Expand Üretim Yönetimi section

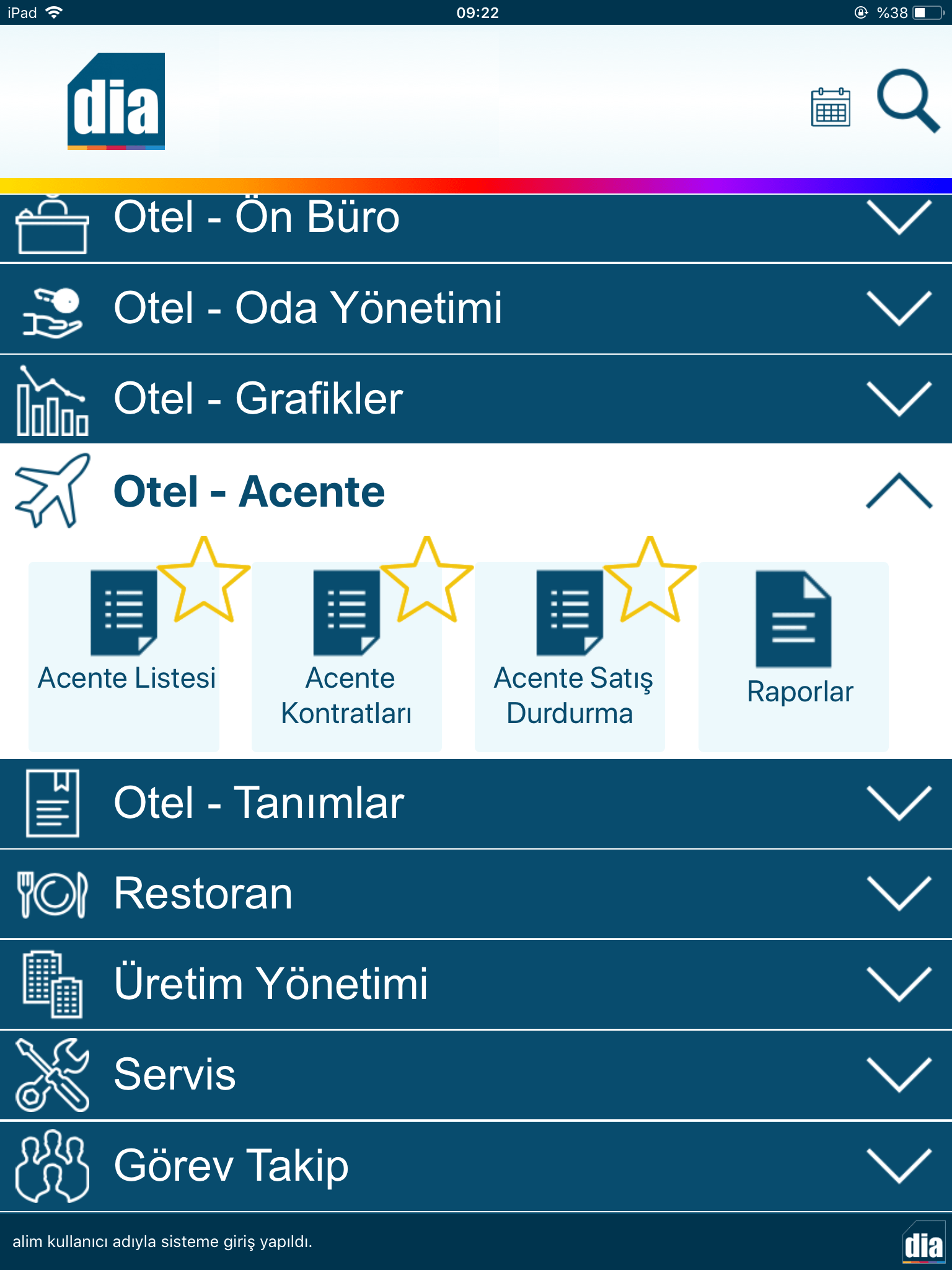[476, 985]
